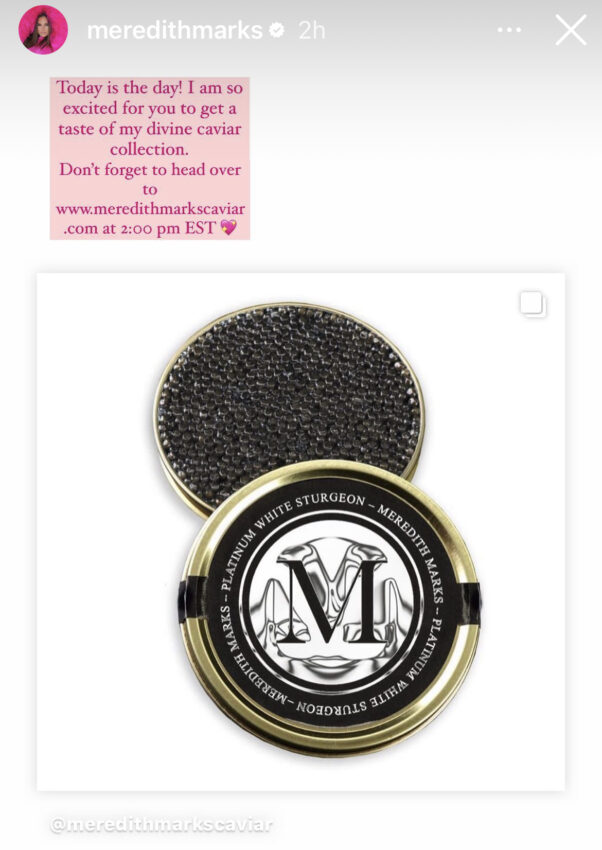Open meredithmarks profile avatar
The image size is (602, 850).
[43, 30]
